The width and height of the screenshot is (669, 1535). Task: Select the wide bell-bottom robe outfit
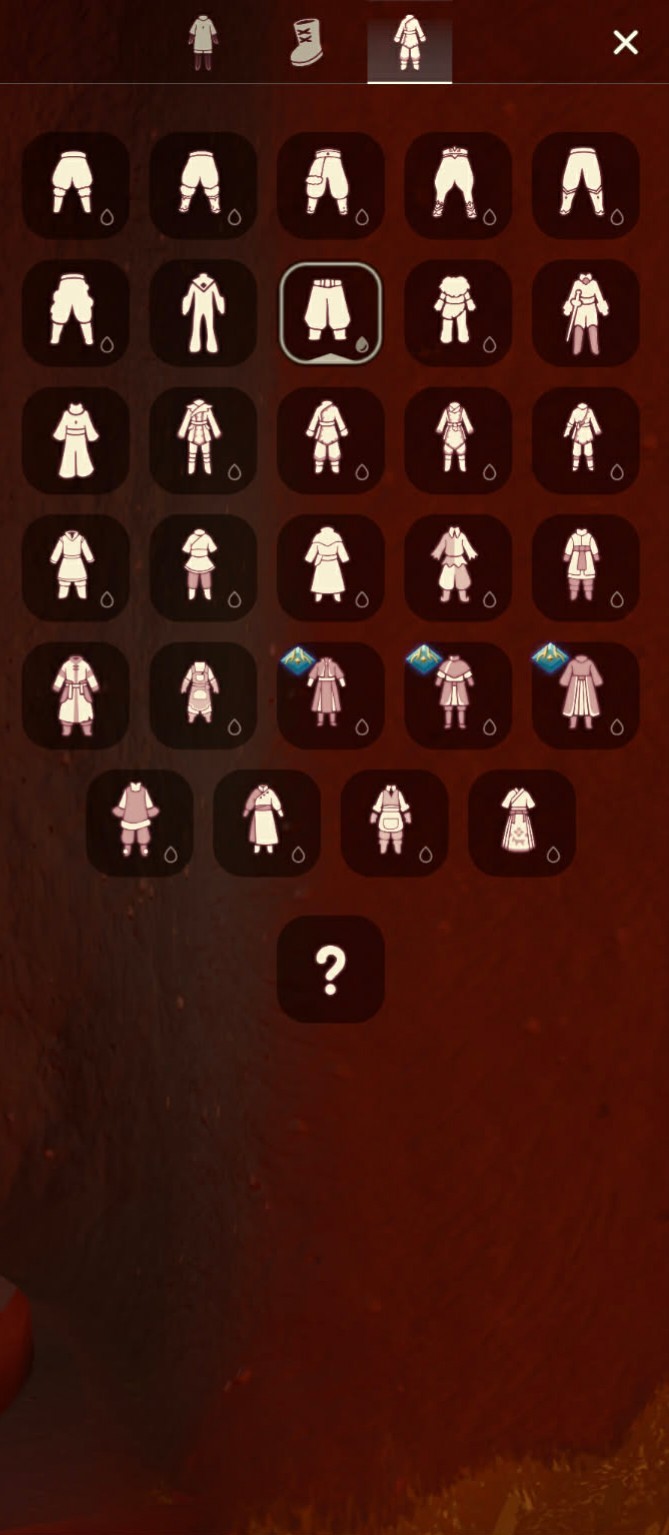75,440
